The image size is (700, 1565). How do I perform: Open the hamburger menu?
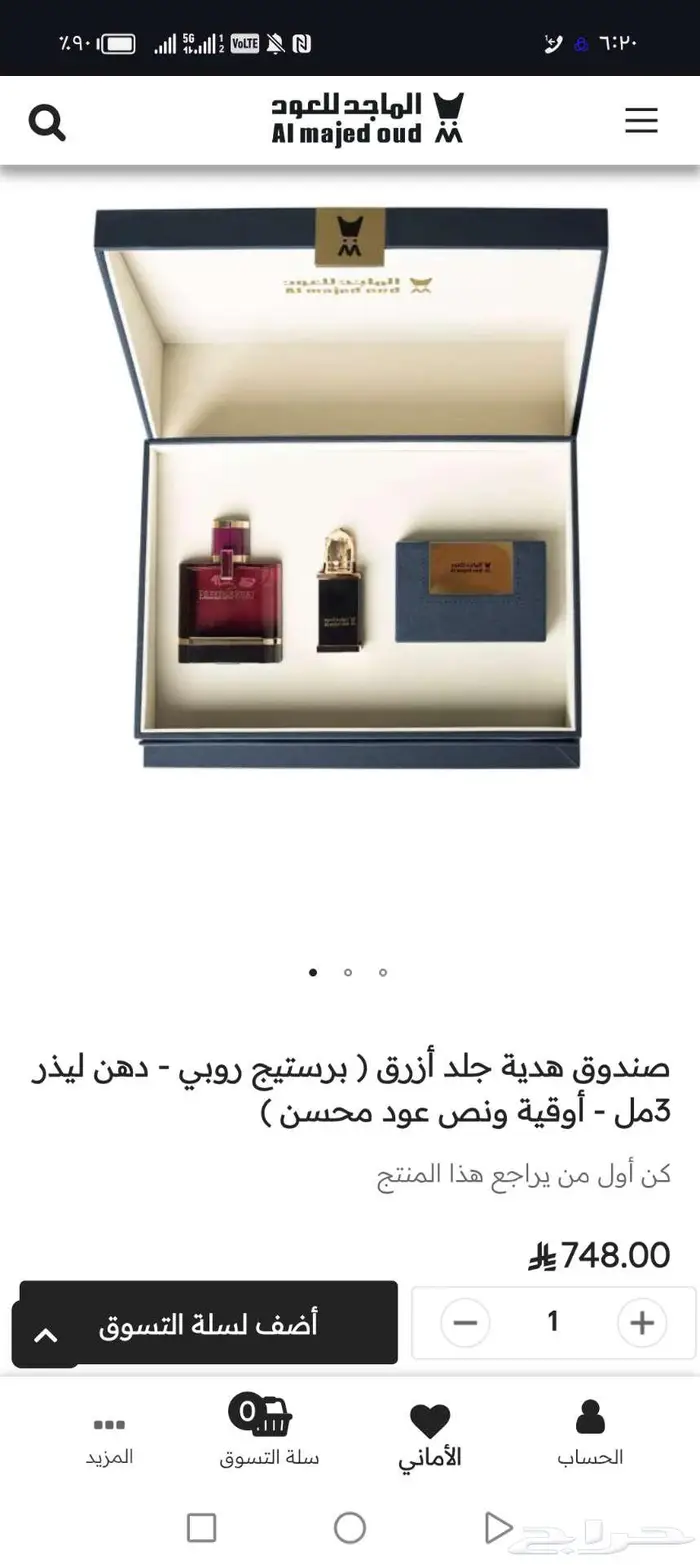(641, 121)
